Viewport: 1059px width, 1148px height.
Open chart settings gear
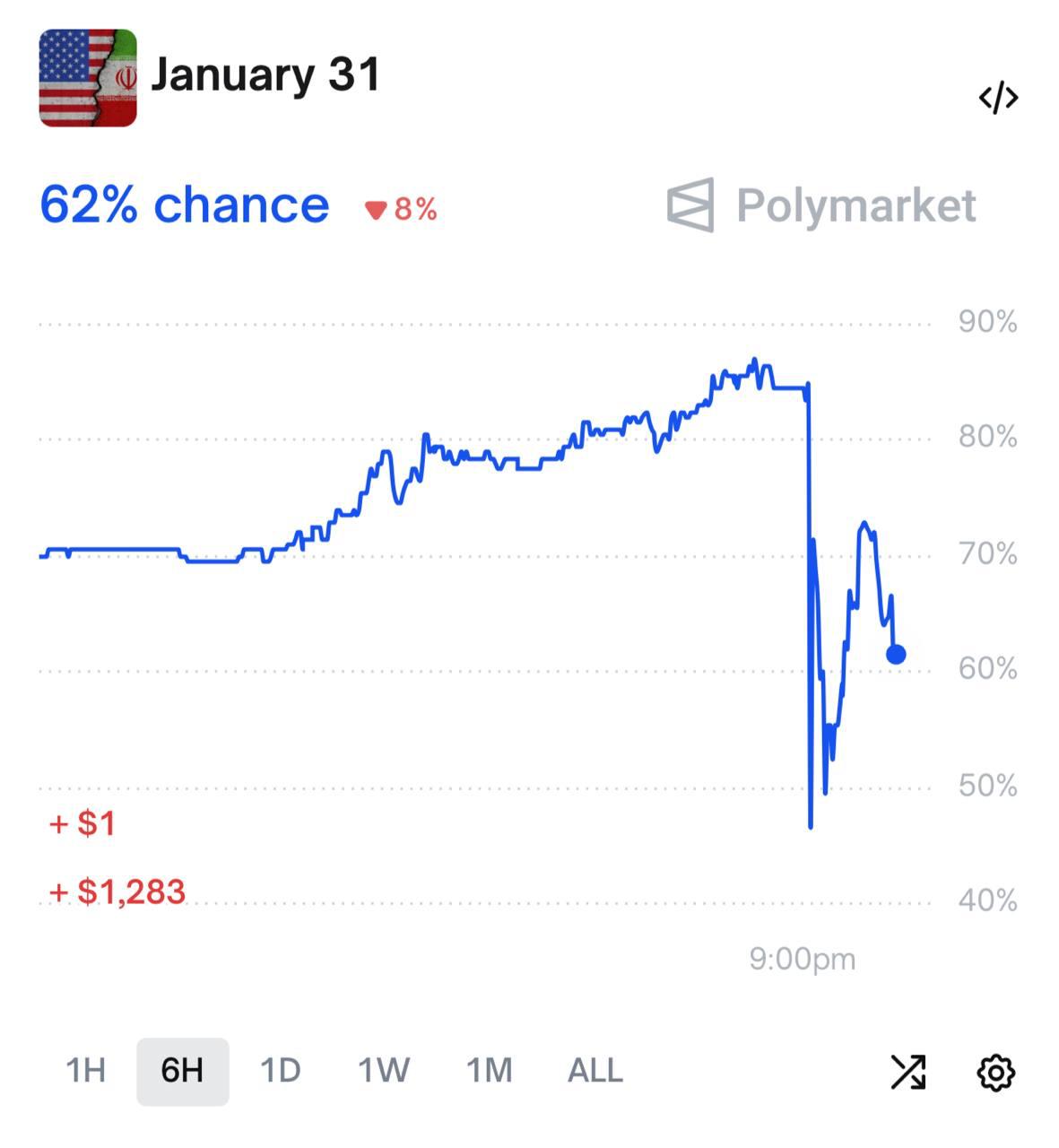pyautogui.click(x=995, y=1072)
